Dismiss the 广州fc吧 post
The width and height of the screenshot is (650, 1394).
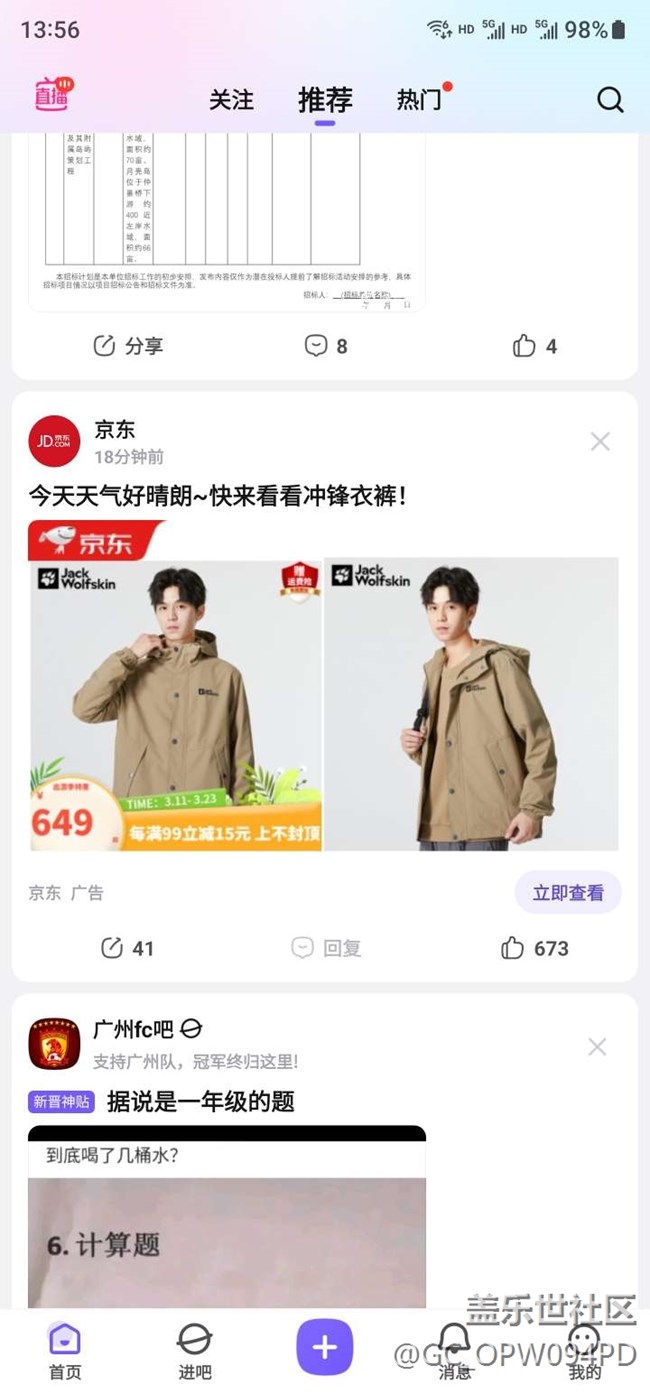(x=597, y=1046)
